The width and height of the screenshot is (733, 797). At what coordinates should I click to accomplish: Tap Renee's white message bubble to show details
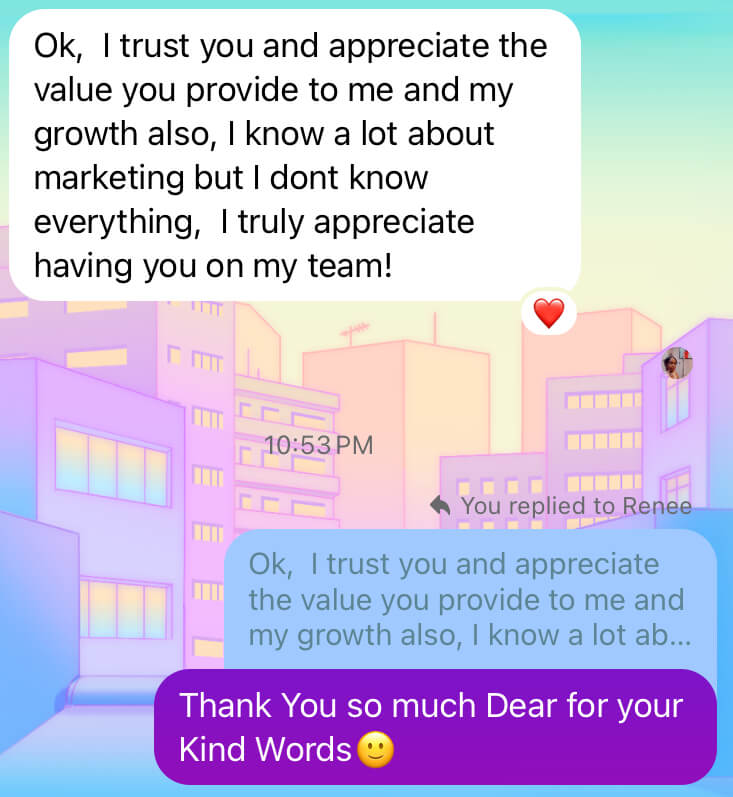coord(293,157)
